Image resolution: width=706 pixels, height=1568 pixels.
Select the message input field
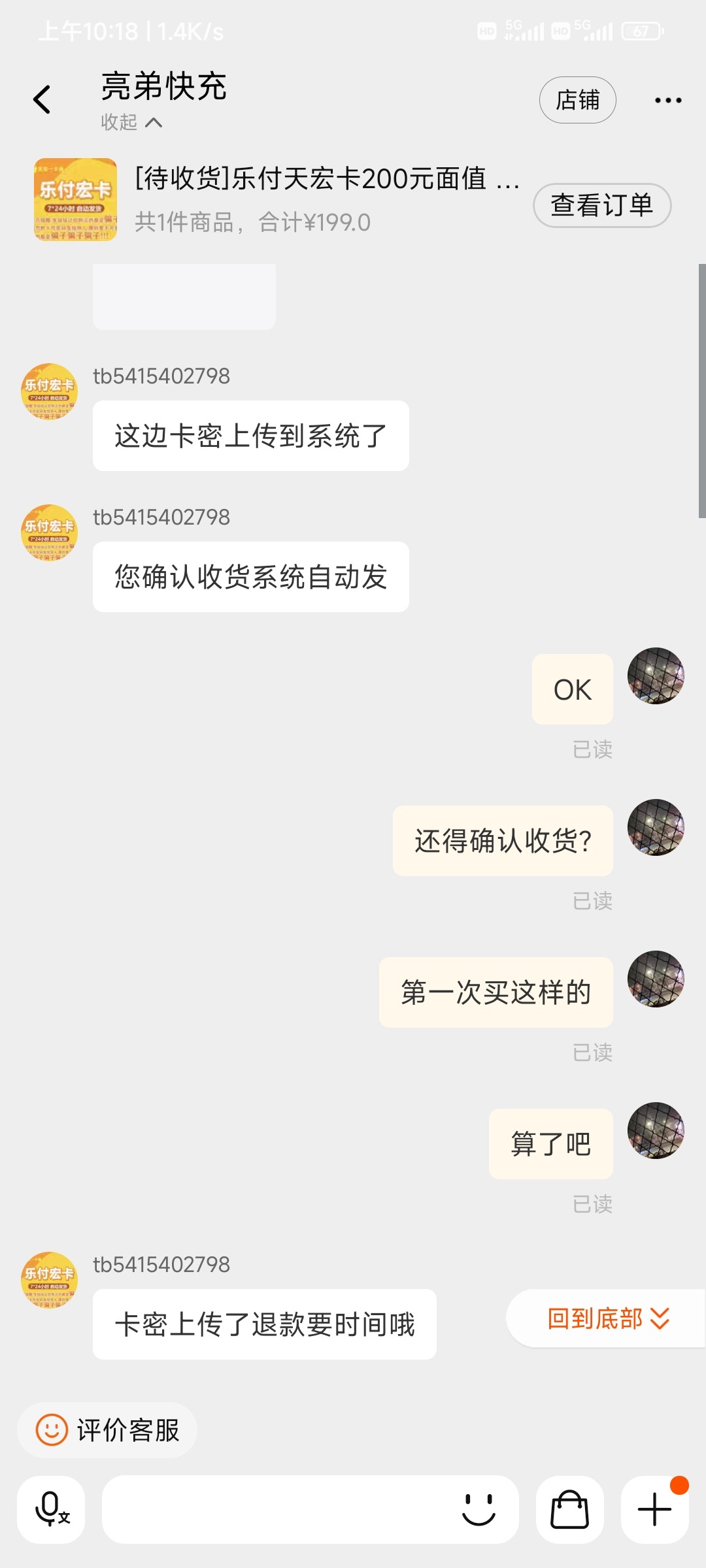(275, 1511)
